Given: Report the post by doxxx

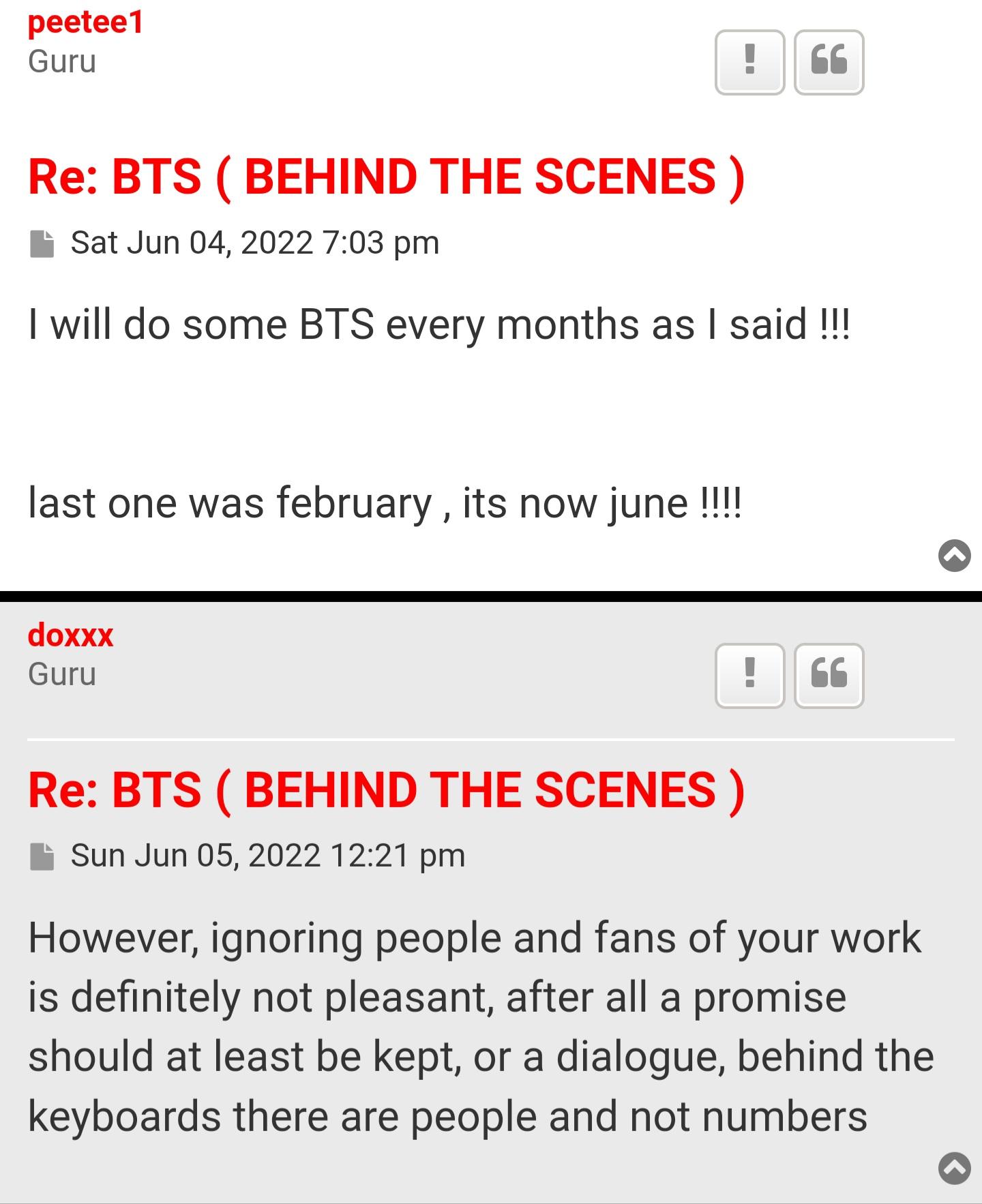Looking at the screenshot, I should tap(749, 675).
